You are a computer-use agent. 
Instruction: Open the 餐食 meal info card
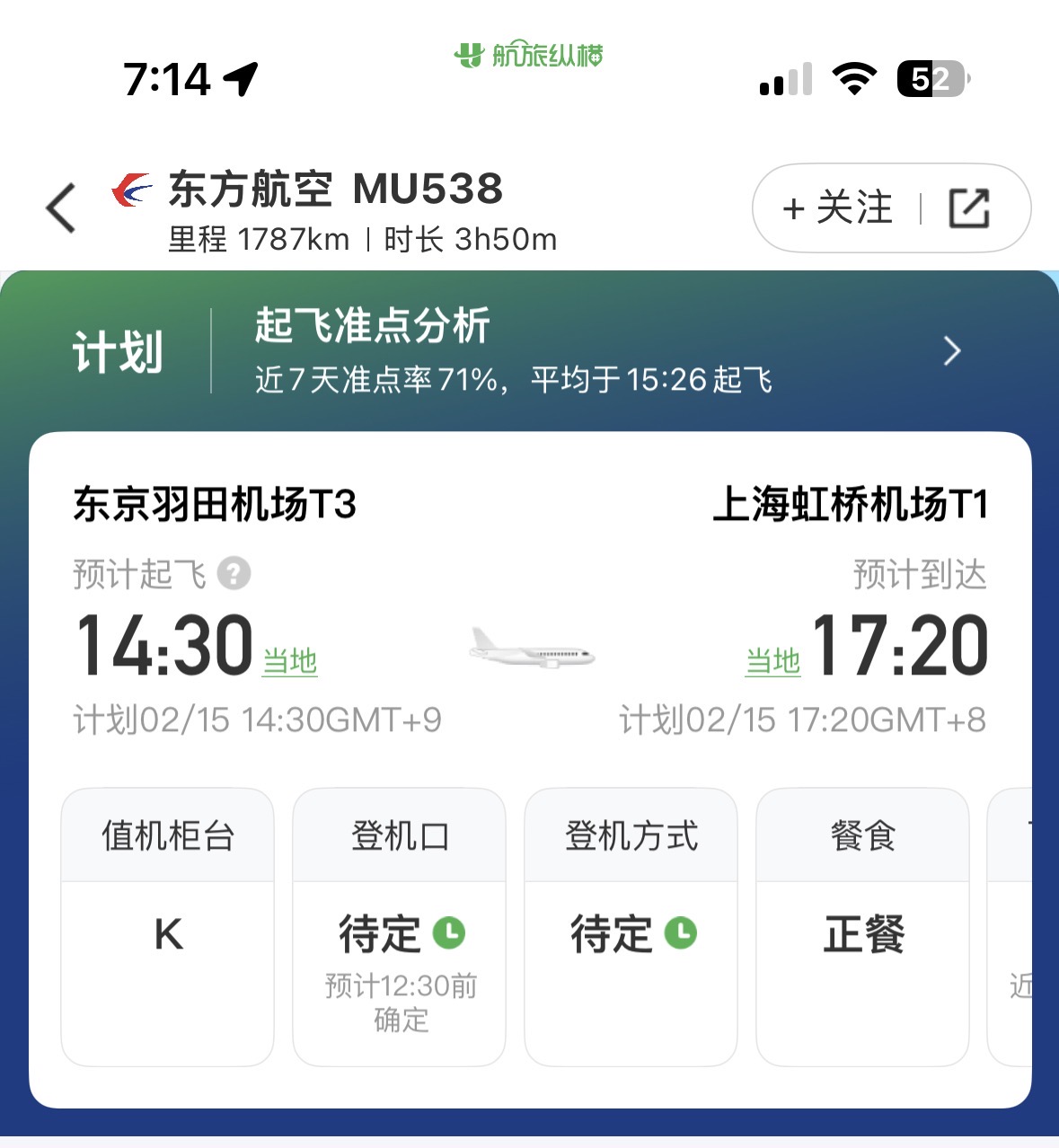coord(862,927)
